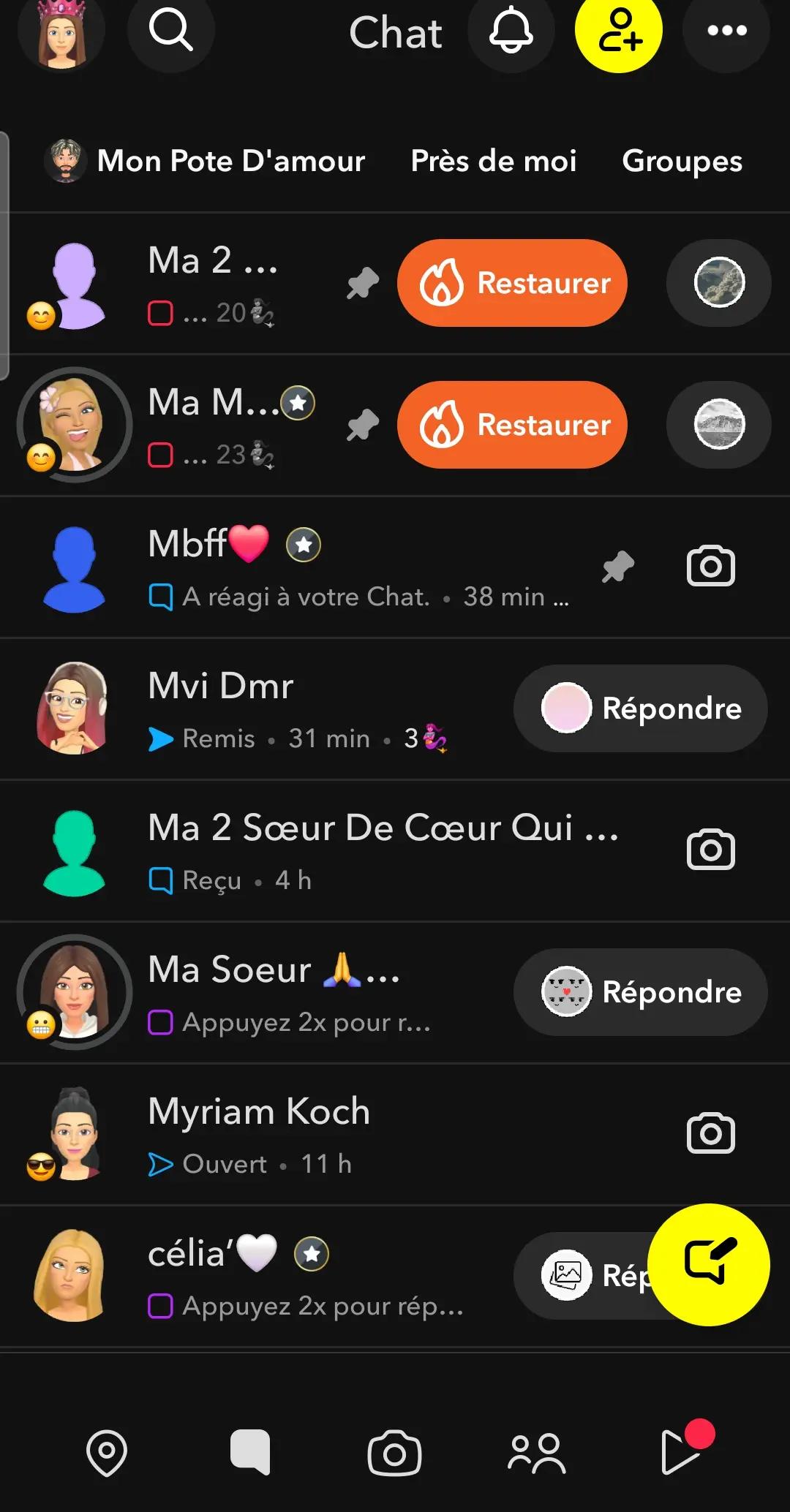Open the Camera tab in bottom bar
This screenshot has width=790, height=1512.
coord(394,1454)
